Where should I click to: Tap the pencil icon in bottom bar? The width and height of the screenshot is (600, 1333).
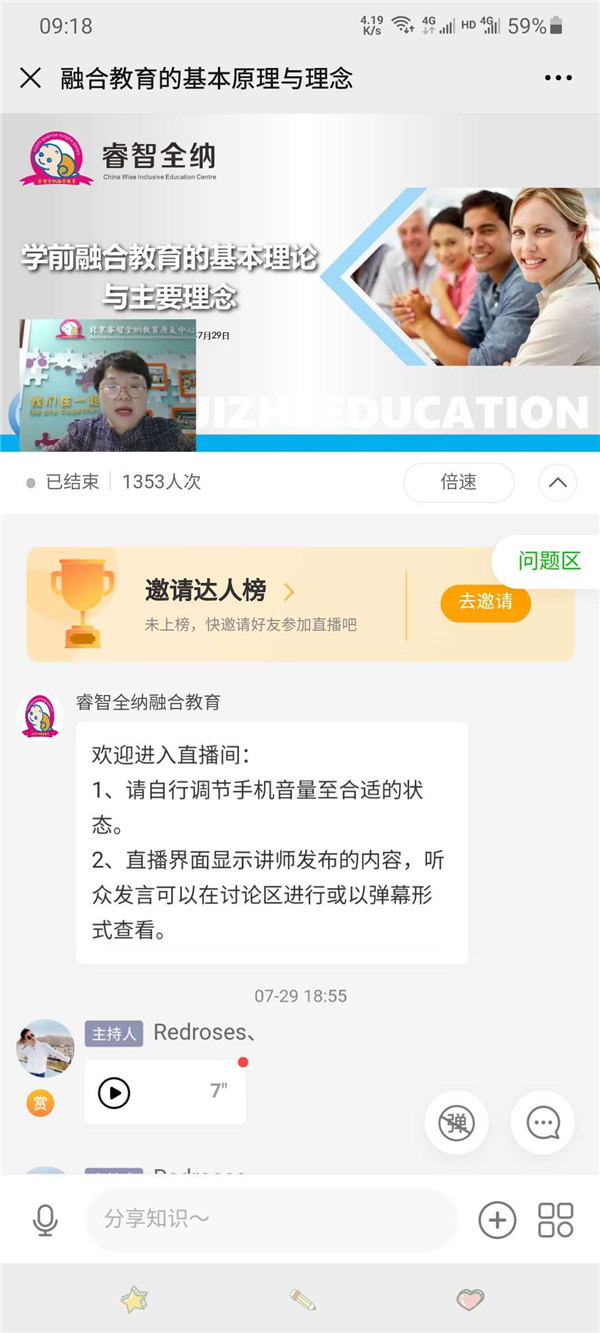(302, 1299)
